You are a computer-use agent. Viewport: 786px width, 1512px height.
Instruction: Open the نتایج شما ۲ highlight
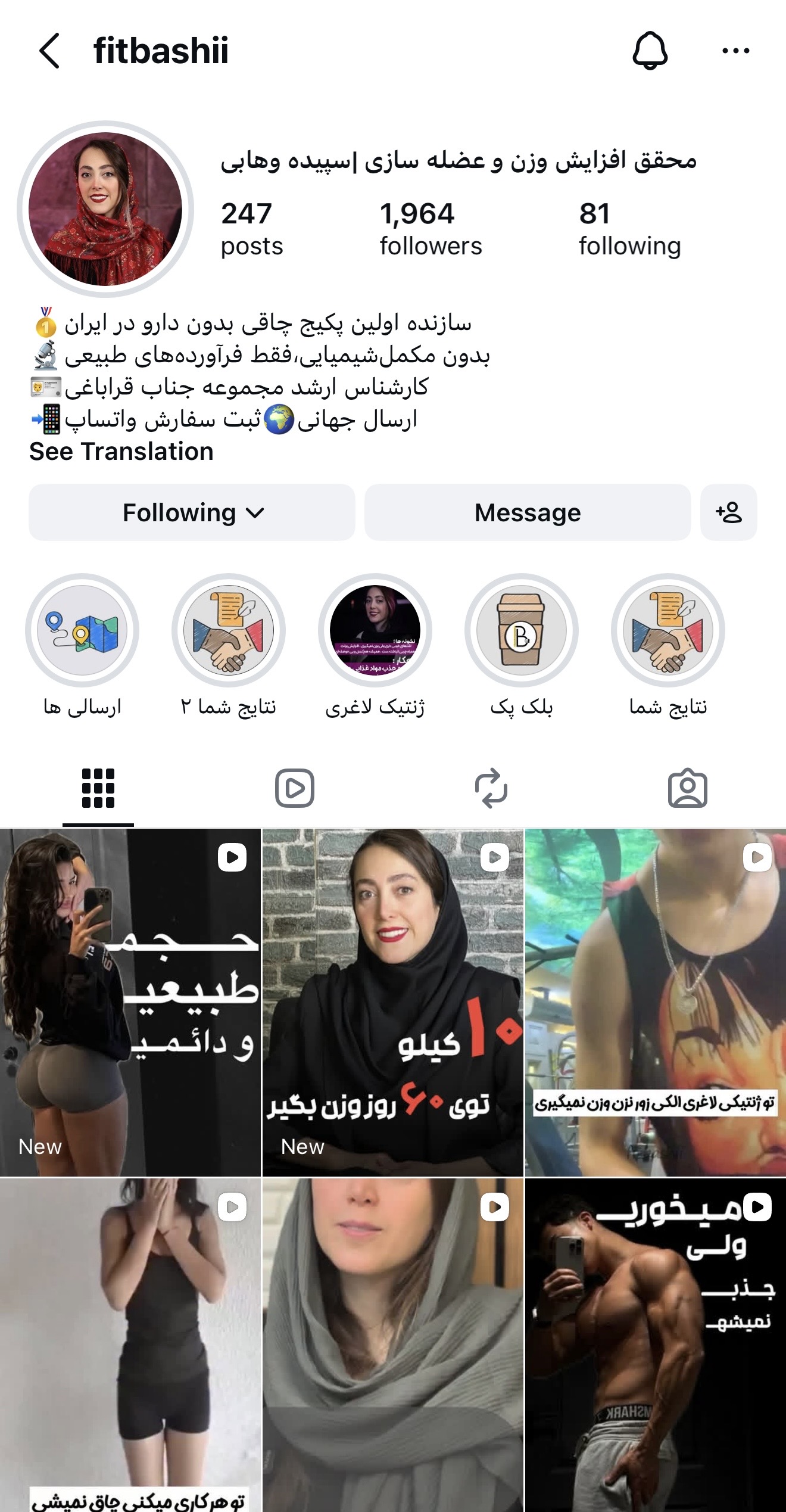(x=229, y=630)
